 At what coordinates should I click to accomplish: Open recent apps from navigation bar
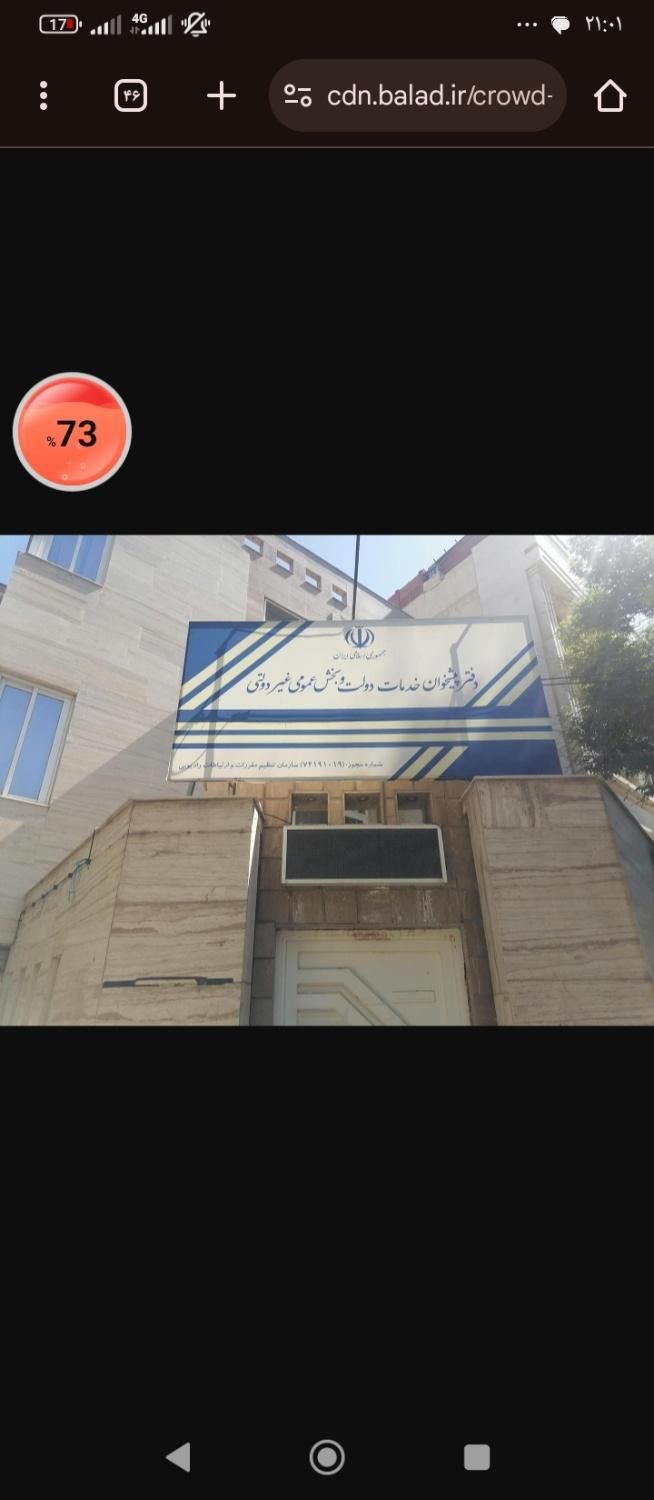tap(477, 1457)
